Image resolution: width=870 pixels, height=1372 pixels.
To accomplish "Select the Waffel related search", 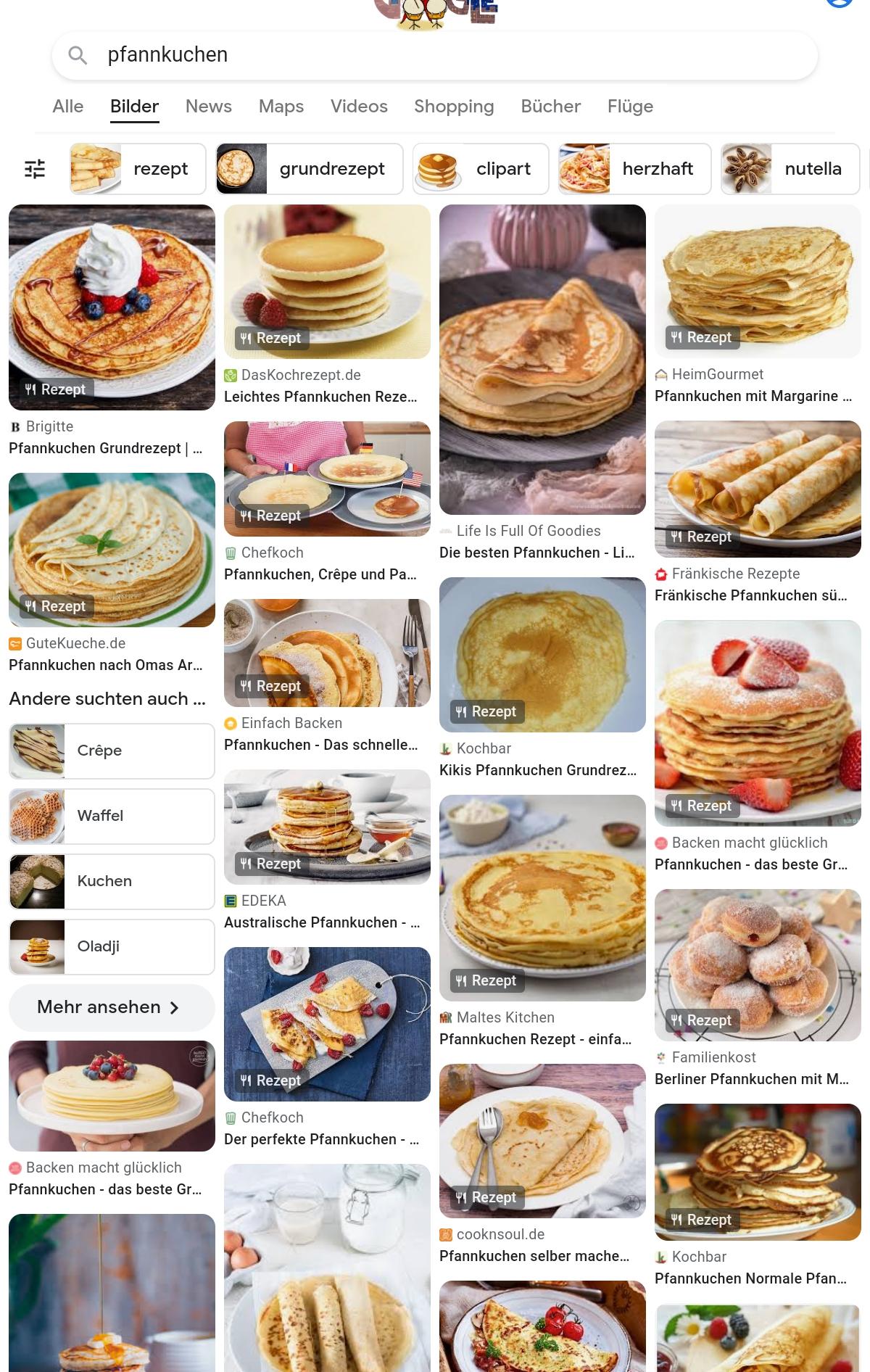I will tap(112, 816).
